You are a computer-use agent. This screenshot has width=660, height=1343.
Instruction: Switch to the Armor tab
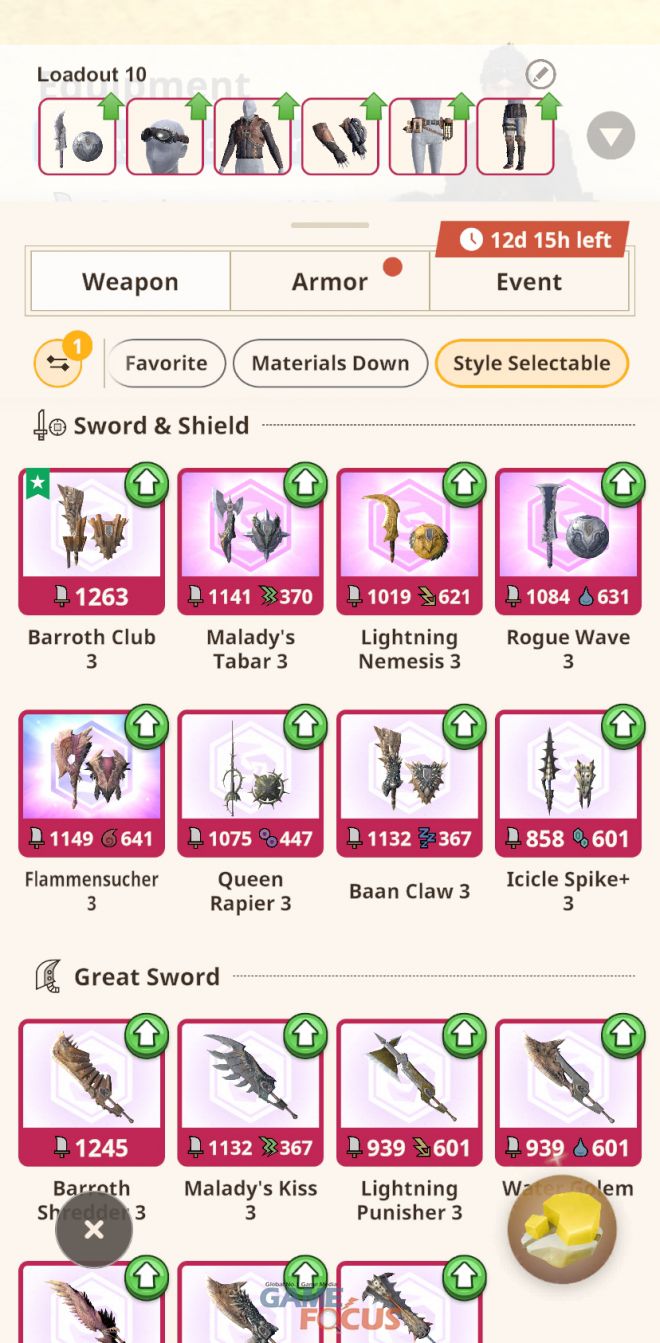point(330,282)
